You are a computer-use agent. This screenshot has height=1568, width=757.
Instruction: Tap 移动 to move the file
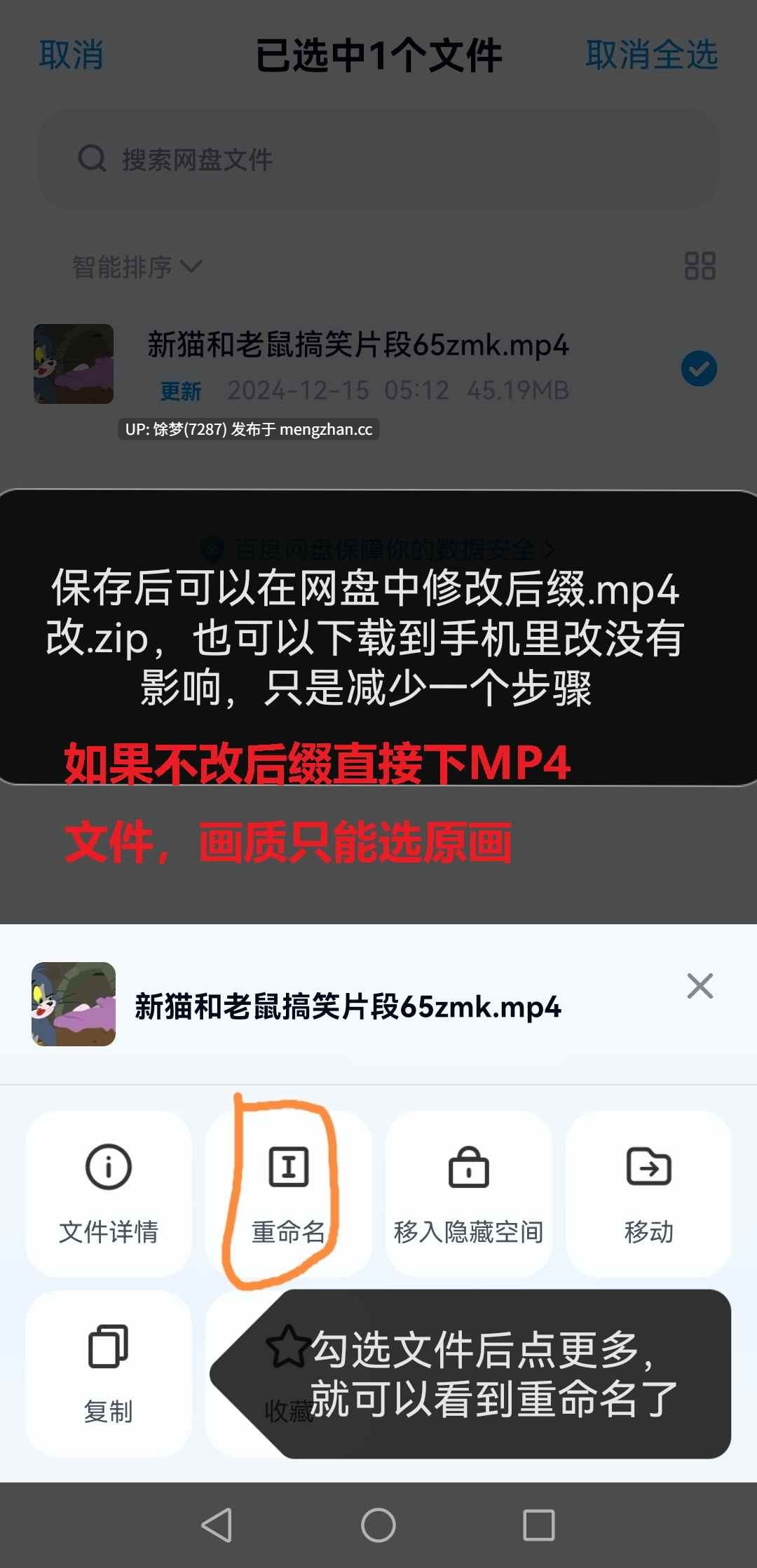tap(648, 1194)
